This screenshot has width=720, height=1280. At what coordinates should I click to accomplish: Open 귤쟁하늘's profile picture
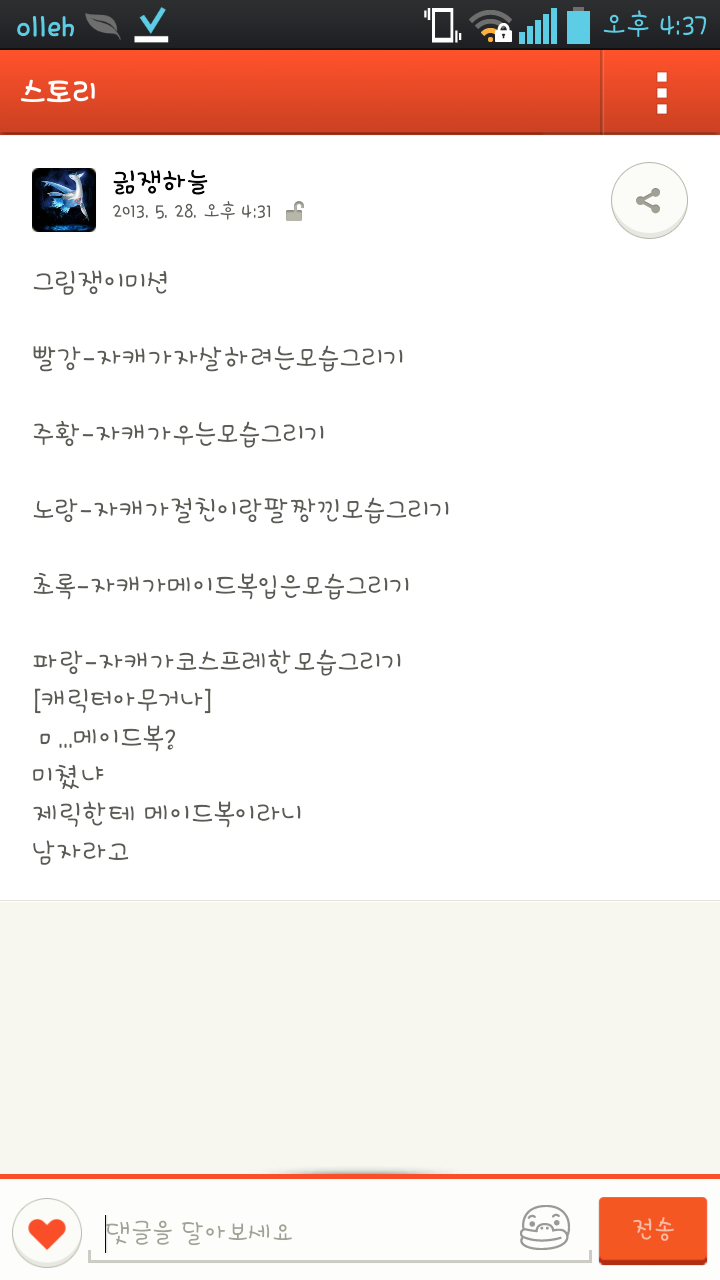tap(64, 200)
